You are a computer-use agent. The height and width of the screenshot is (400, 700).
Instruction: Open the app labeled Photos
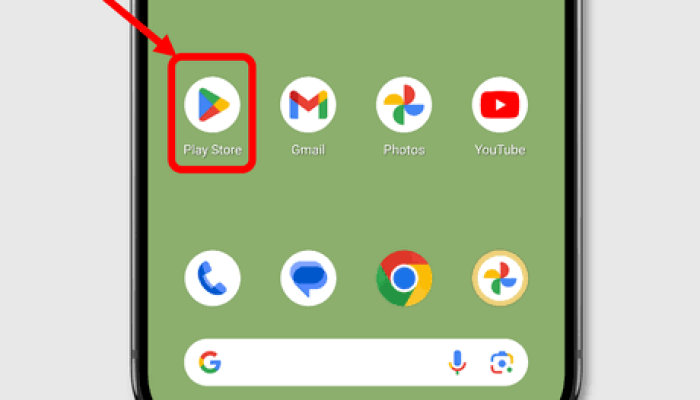coord(404,104)
